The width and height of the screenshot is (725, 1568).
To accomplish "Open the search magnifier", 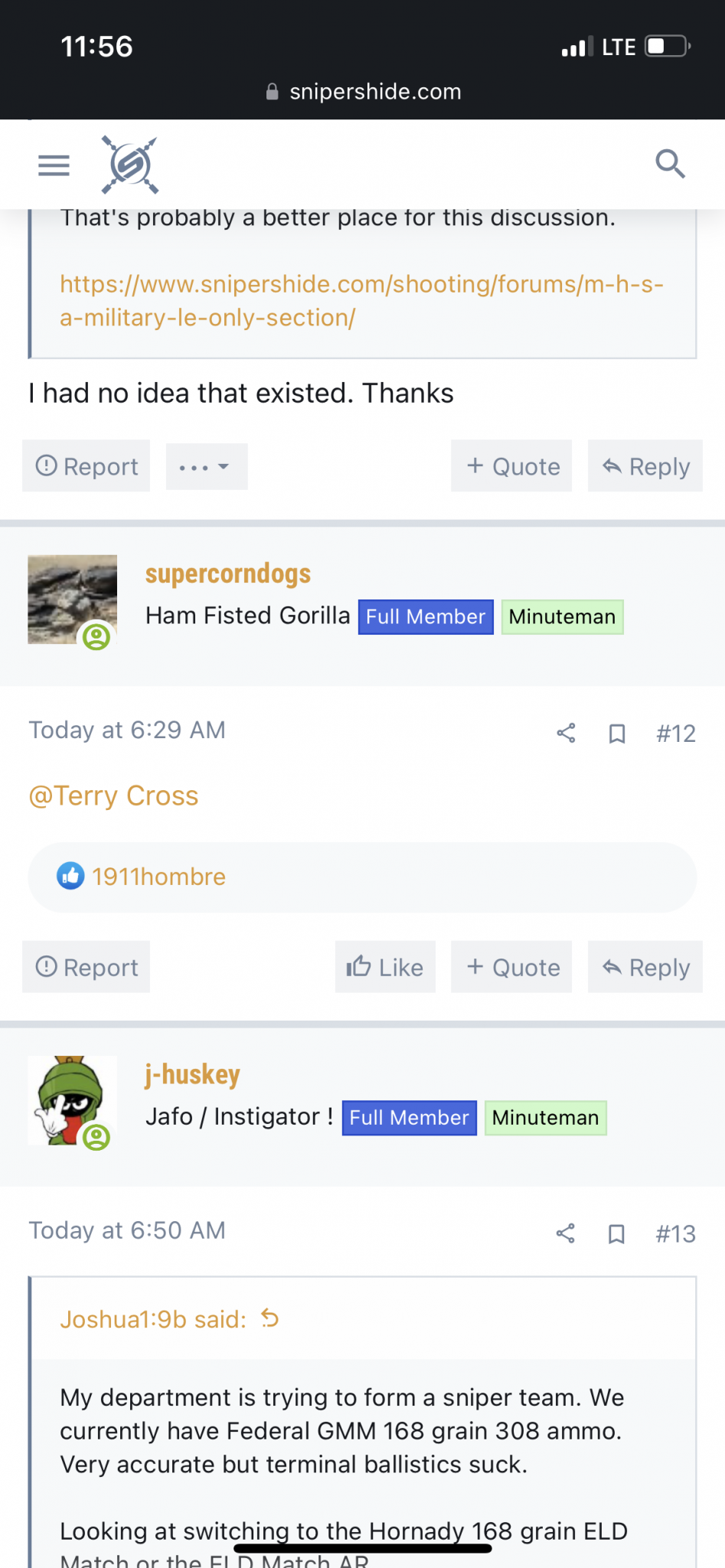I will pyautogui.click(x=670, y=164).
